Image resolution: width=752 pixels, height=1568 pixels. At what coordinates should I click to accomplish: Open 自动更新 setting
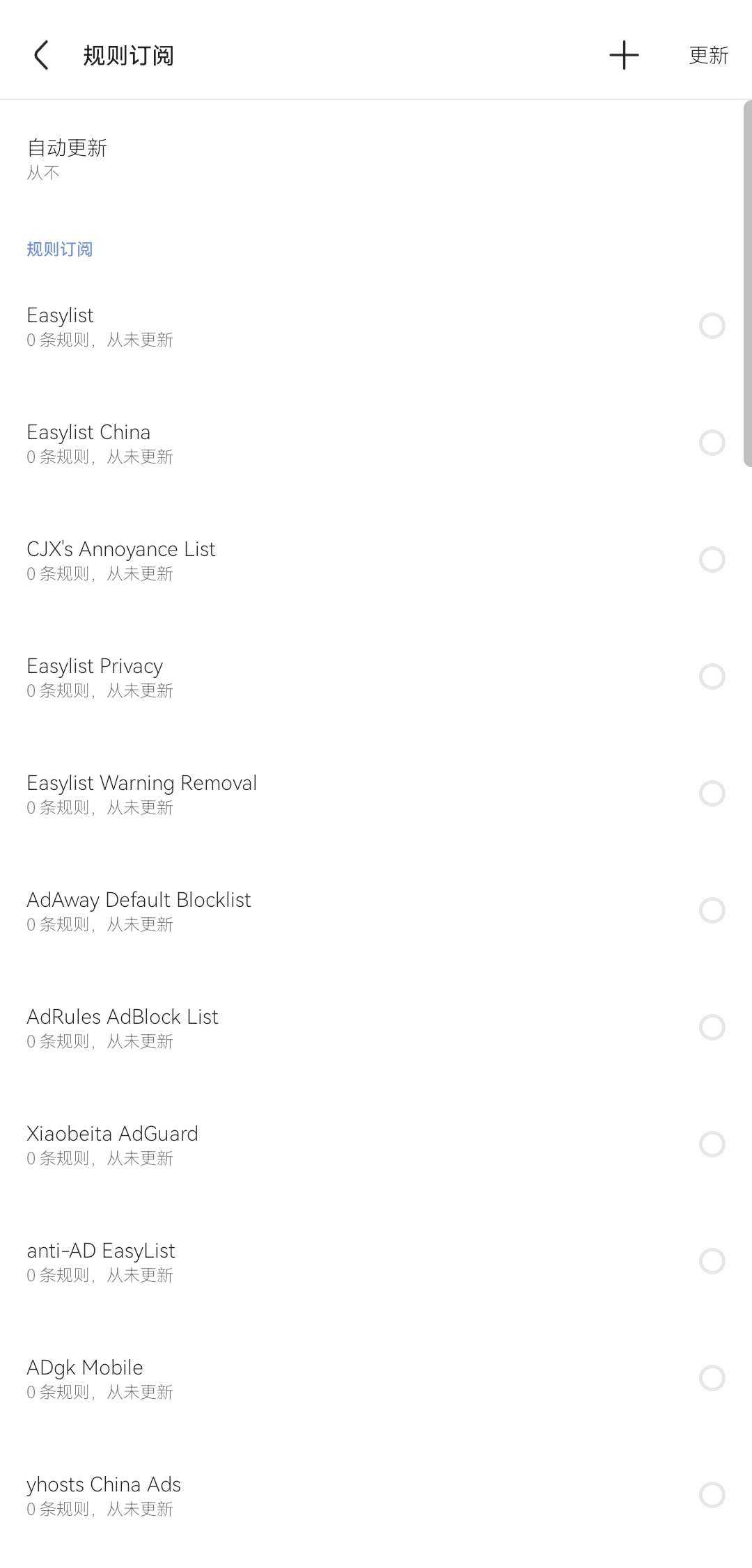coord(376,159)
